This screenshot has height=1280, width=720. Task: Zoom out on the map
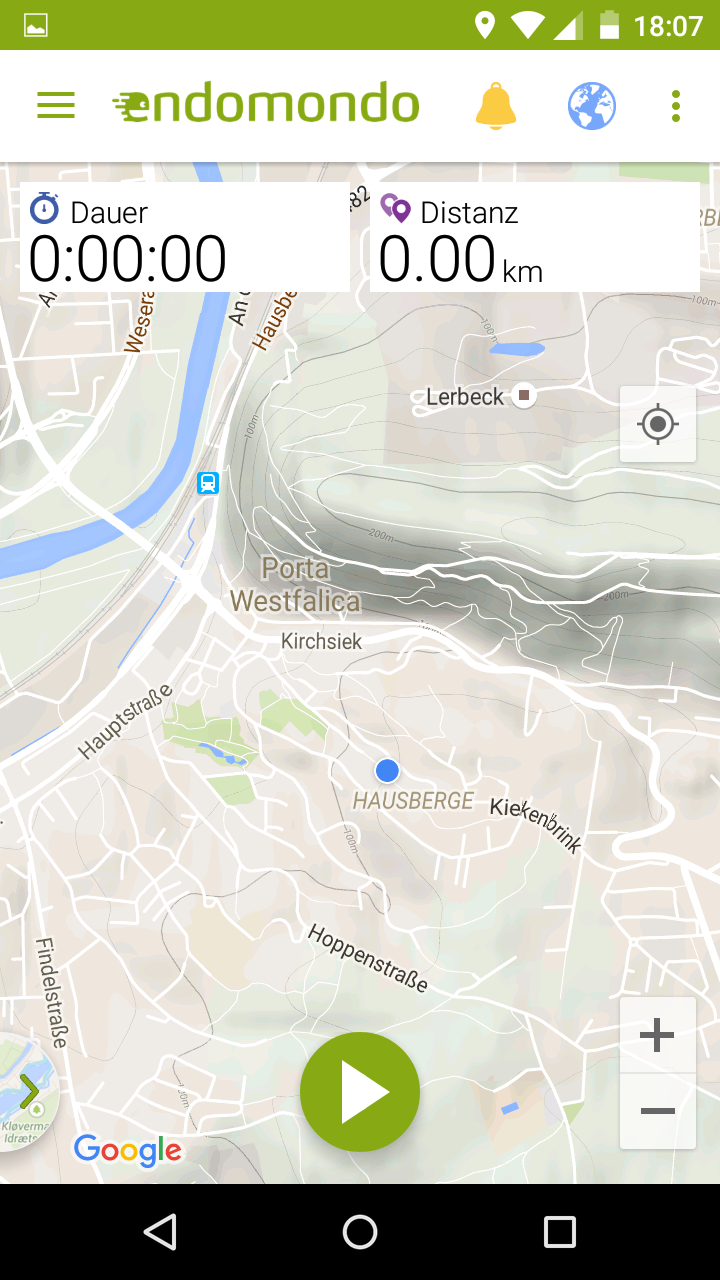click(x=658, y=1112)
